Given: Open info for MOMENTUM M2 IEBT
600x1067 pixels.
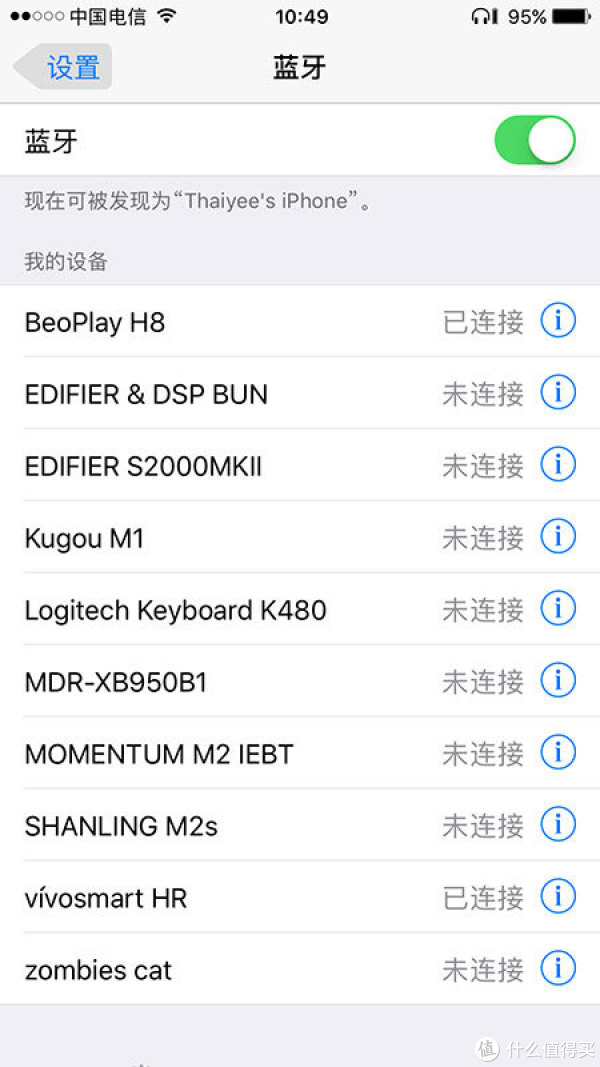Looking at the screenshot, I should (558, 753).
